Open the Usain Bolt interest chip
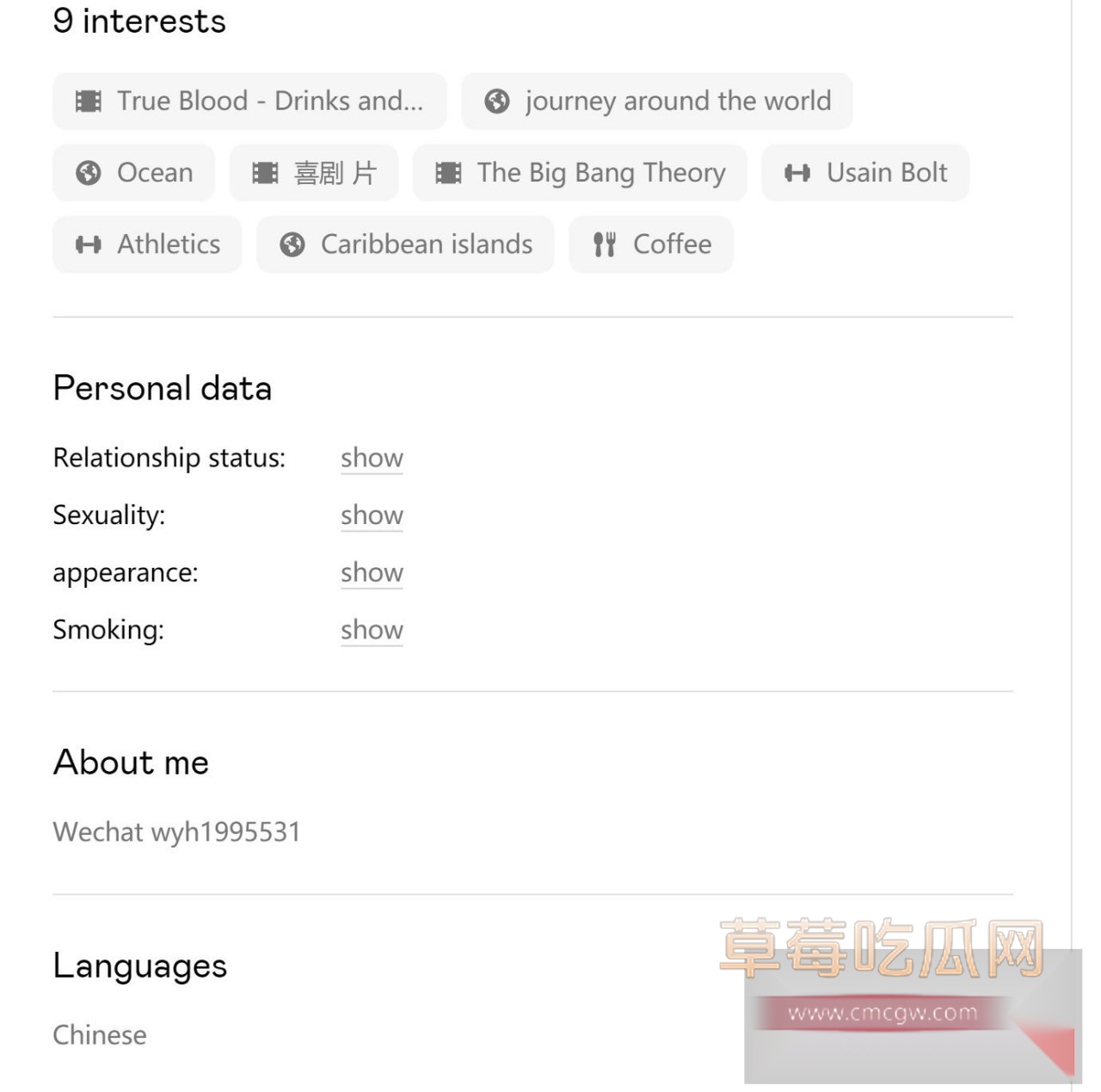Viewport: 1101px width, 1092px height. [x=865, y=173]
